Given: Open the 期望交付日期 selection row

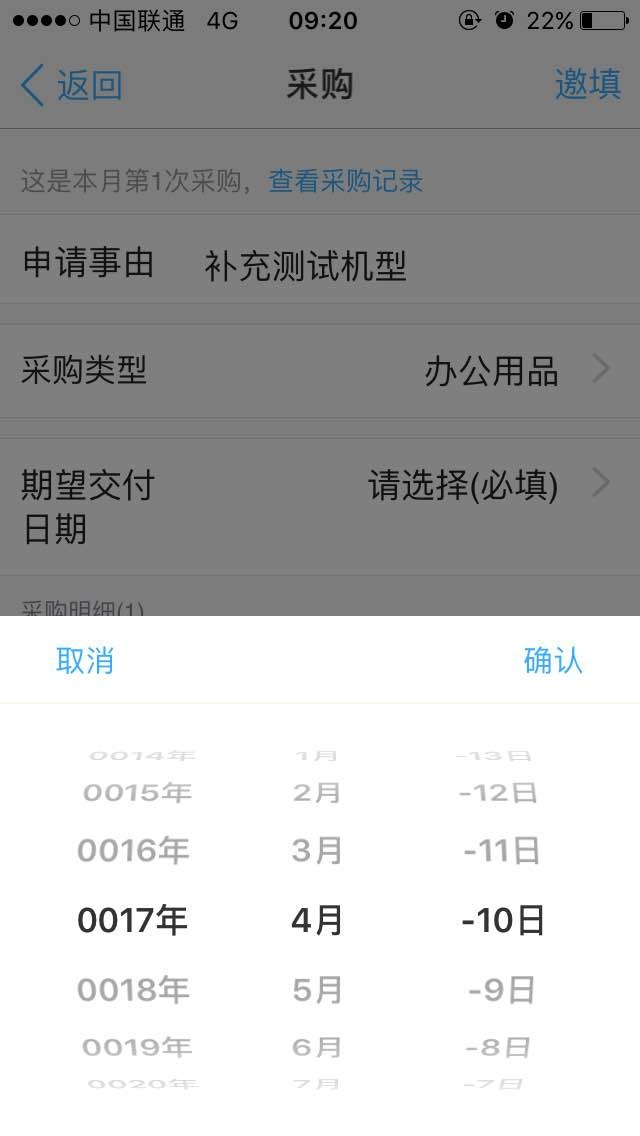Looking at the screenshot, I should [320, 507].
